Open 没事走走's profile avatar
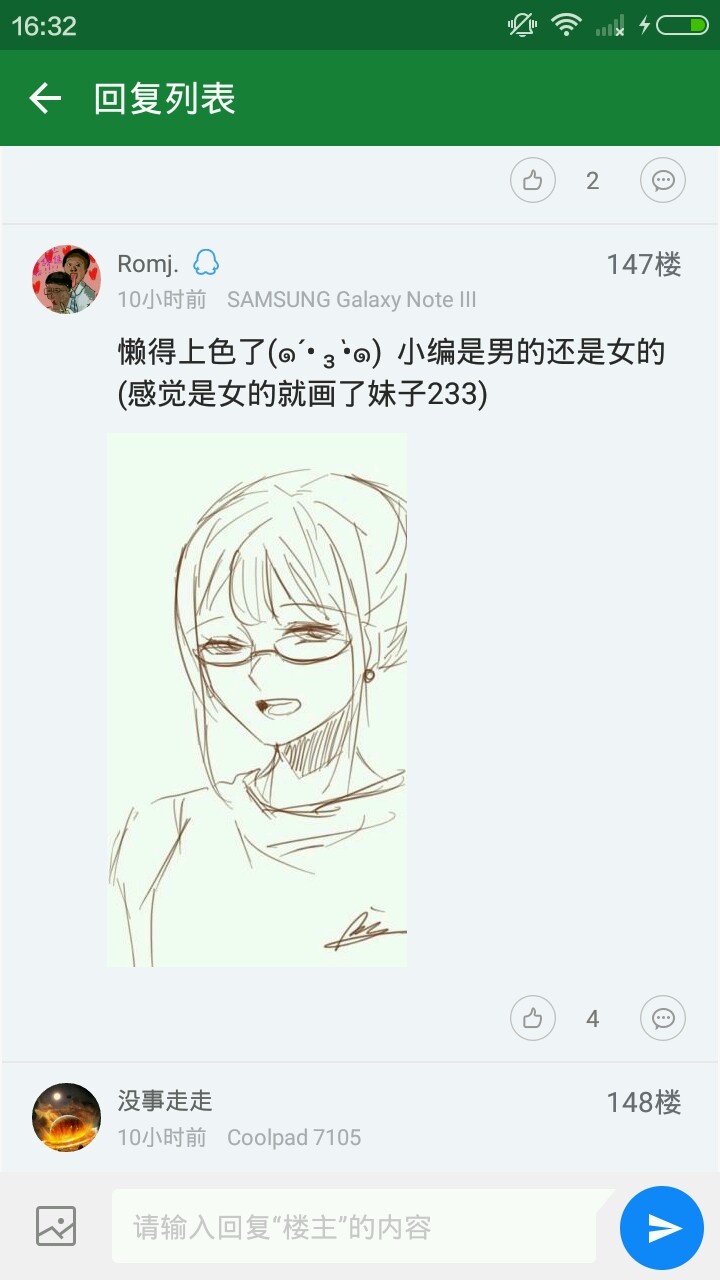720x1280 pixels. point(66,1117)
